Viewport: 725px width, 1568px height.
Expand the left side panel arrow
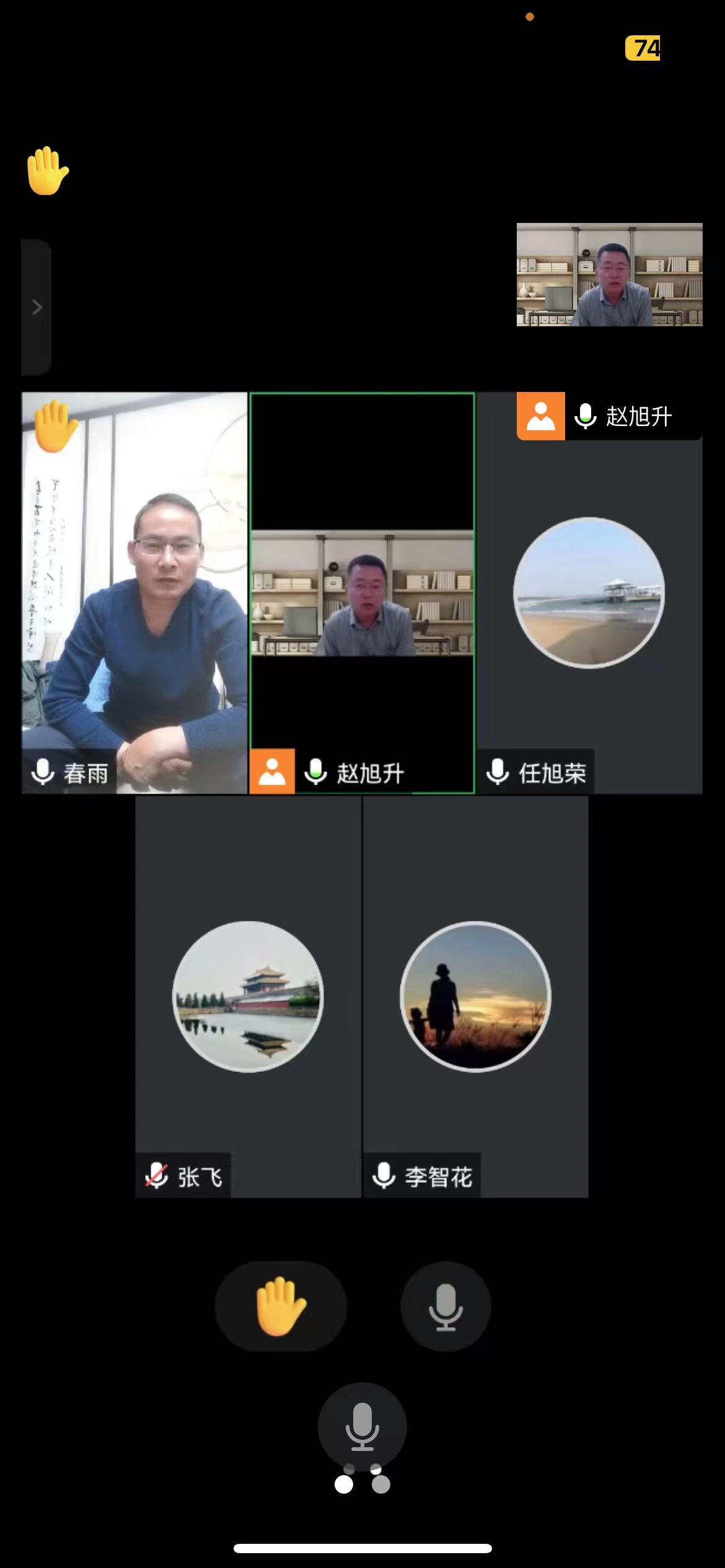(37, 307)
